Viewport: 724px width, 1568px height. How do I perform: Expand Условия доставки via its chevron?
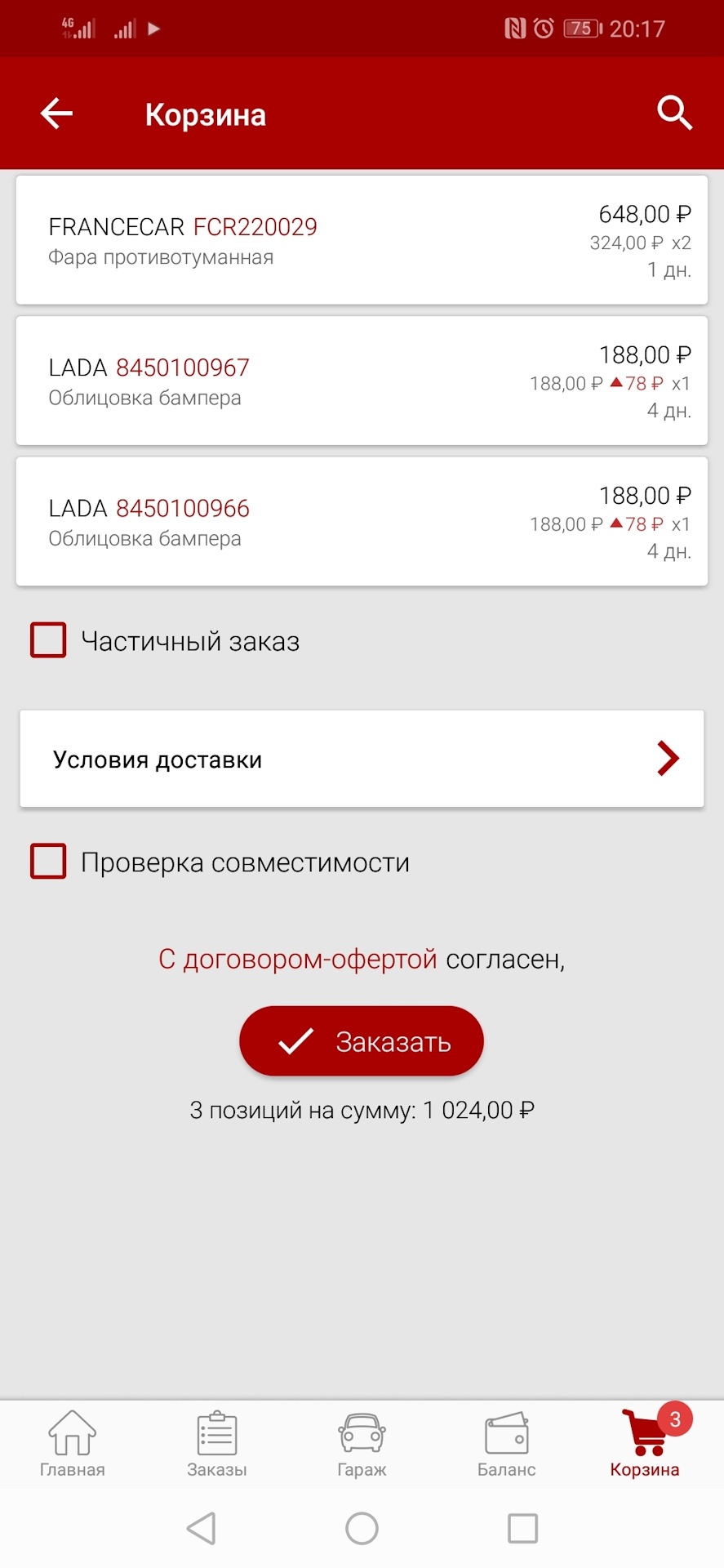tap(668, 759)
